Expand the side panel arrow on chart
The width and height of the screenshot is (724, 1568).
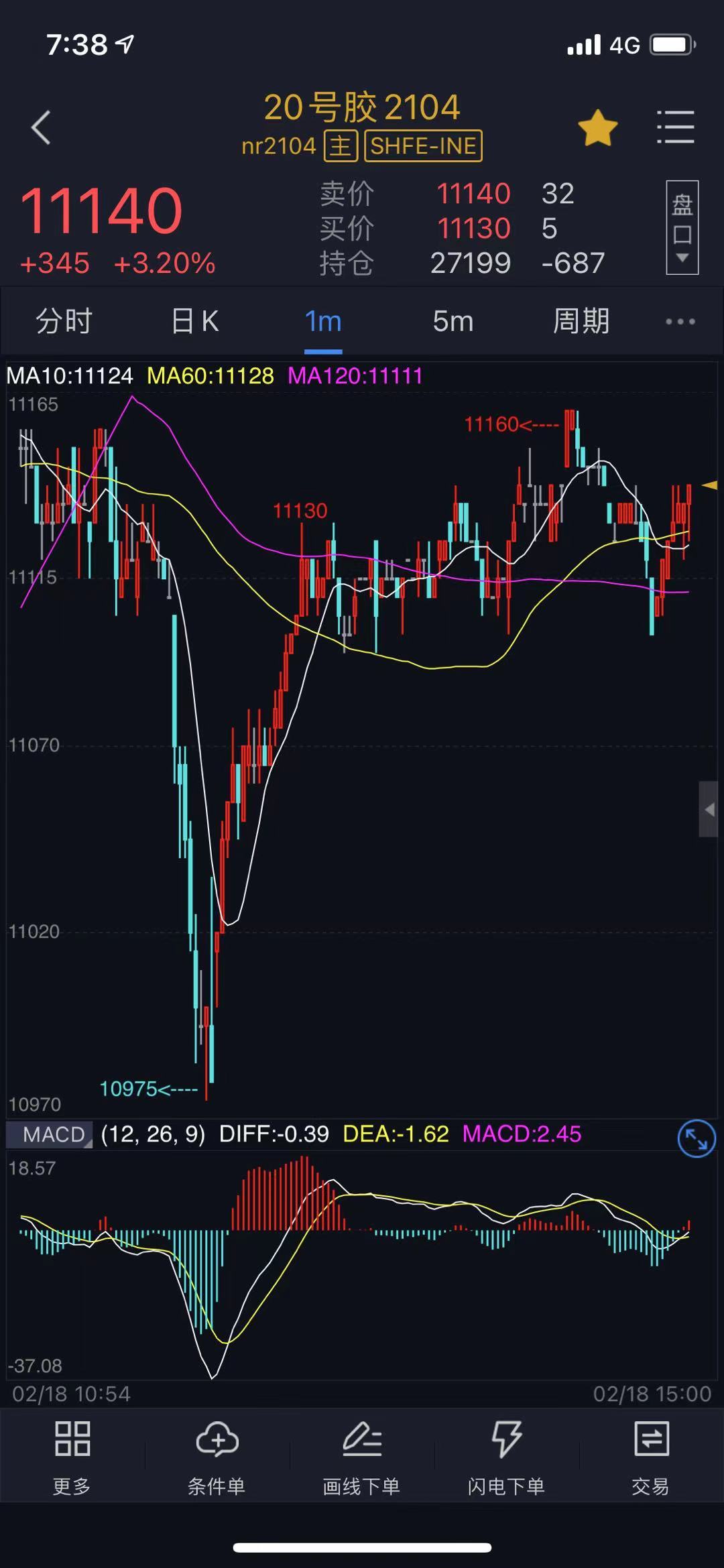click(708, 809)
